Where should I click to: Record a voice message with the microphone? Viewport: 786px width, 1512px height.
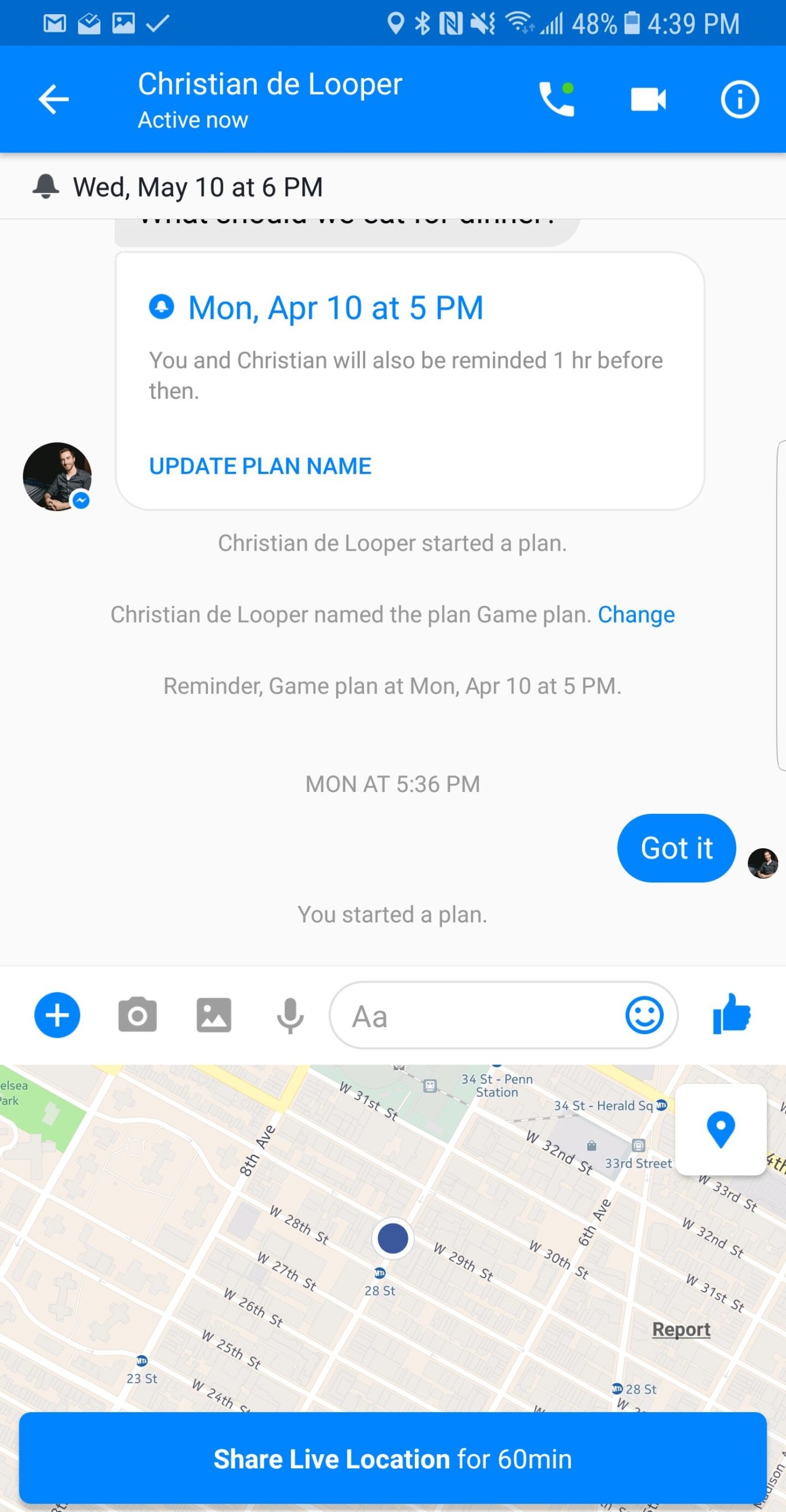tap(290, 1015)
